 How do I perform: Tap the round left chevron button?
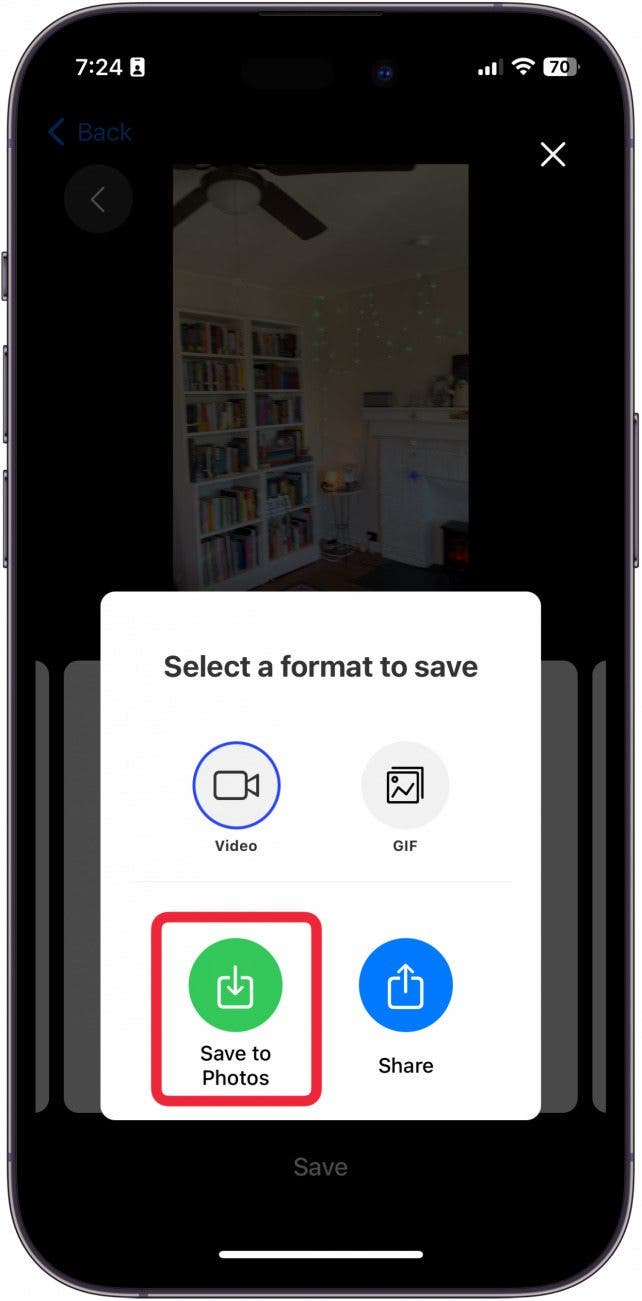[x=98, y=200]
